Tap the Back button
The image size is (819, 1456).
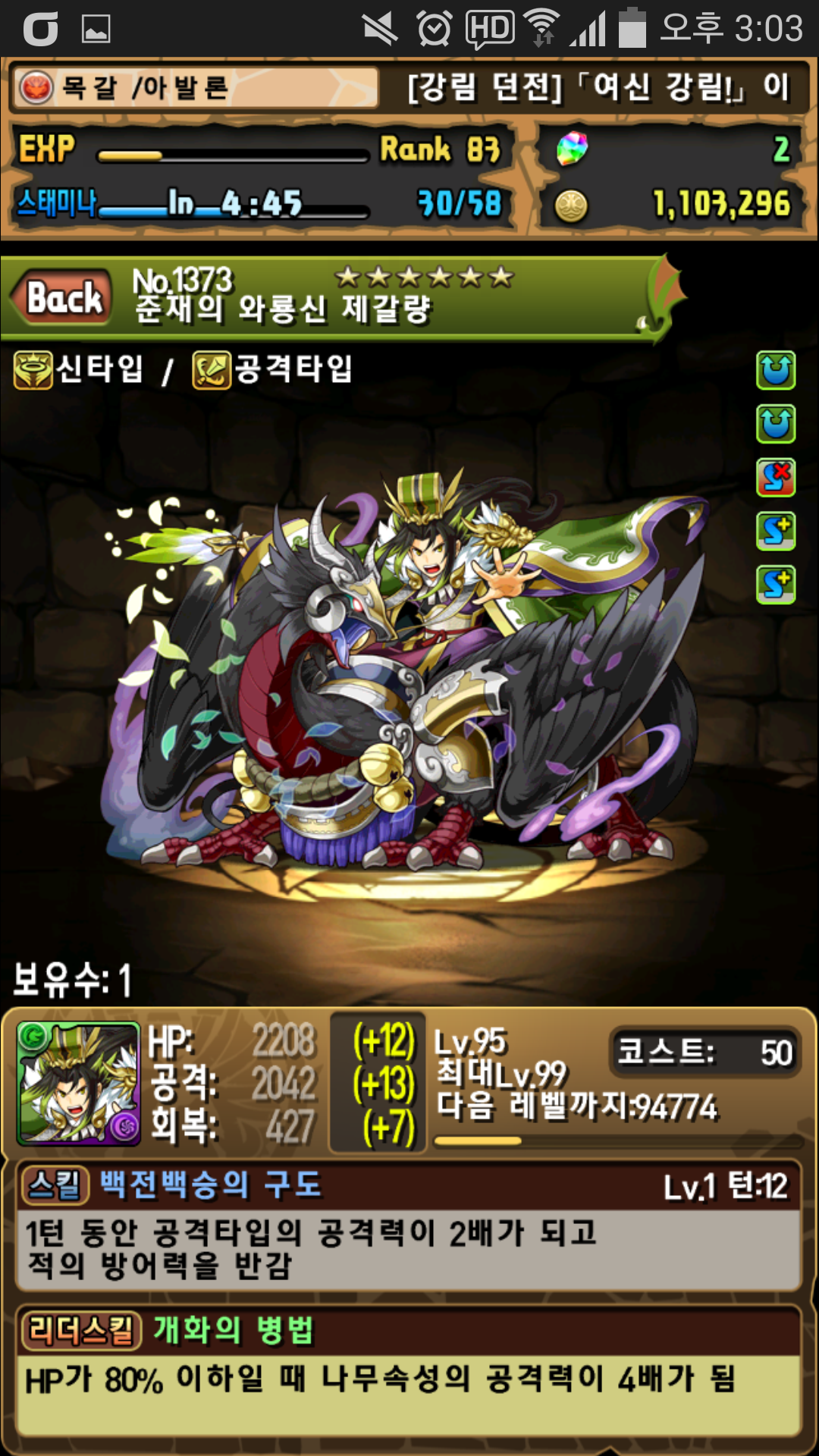coord(64,297)
